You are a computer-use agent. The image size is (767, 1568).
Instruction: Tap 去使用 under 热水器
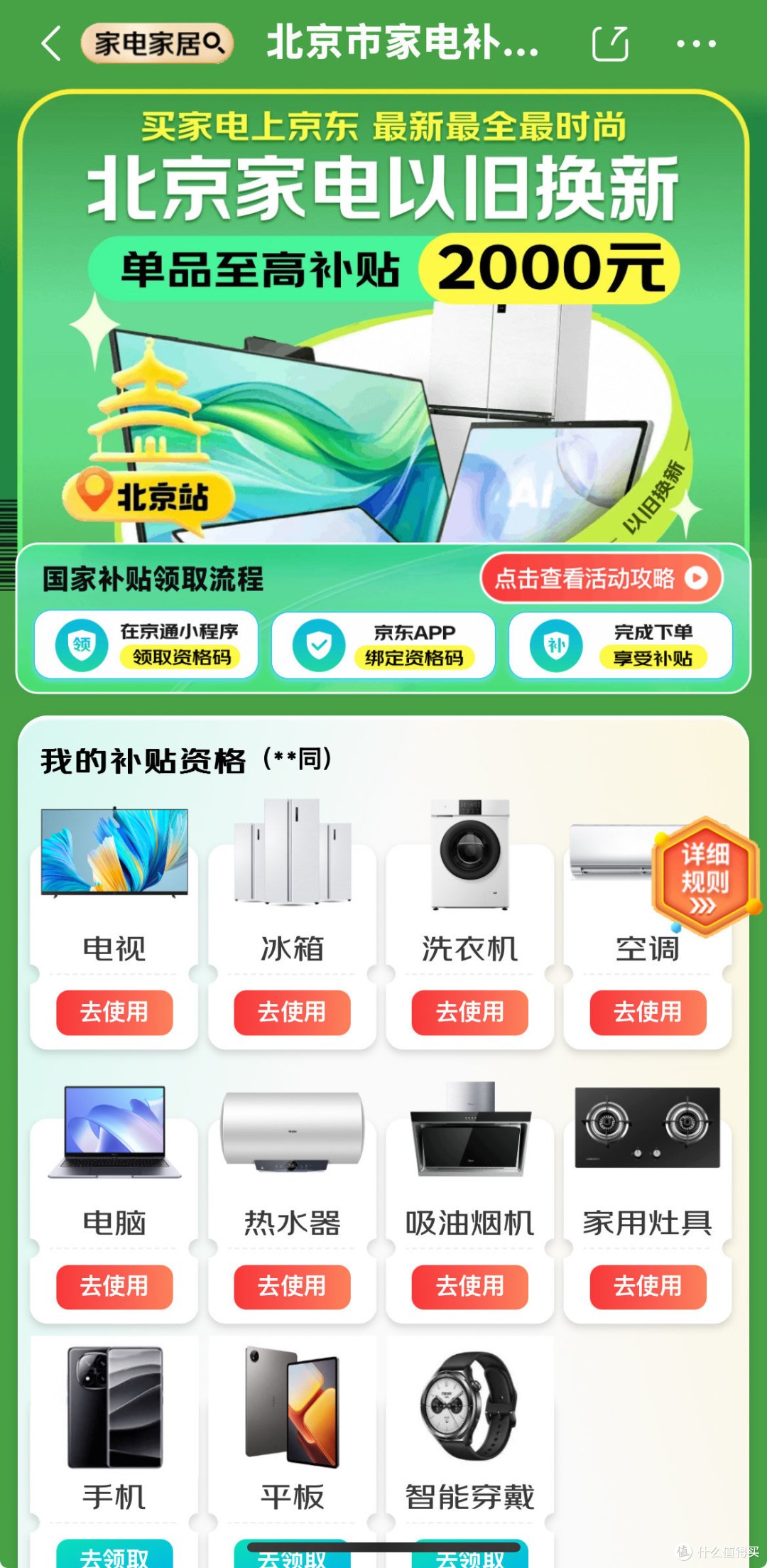coord(292,1287)
